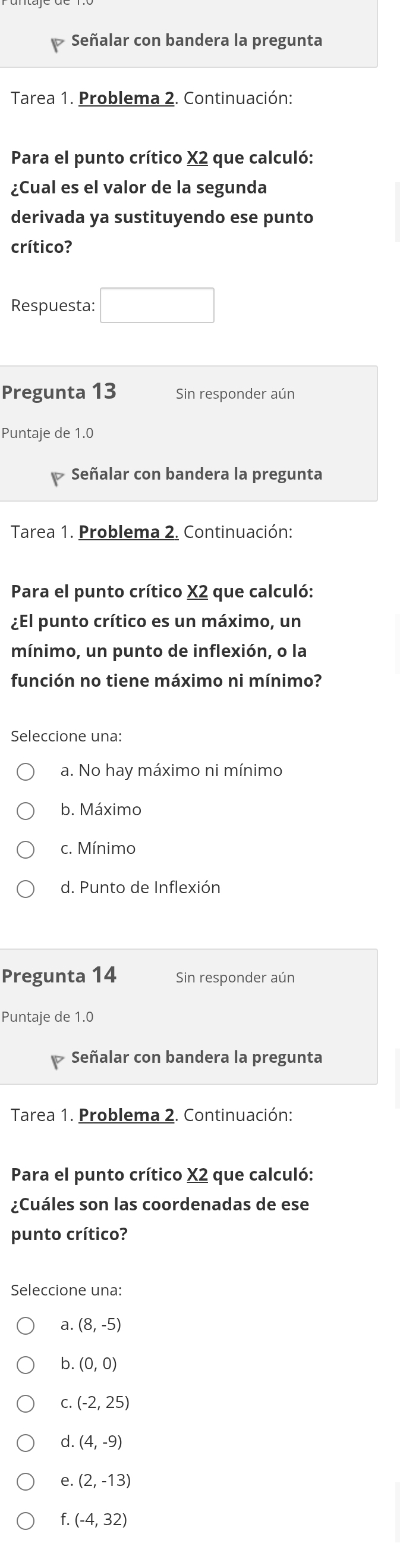Screen dimensions: 400x1568
Task: Select option a. No hay máximo ni mínimo
Action: pos(26,772)
